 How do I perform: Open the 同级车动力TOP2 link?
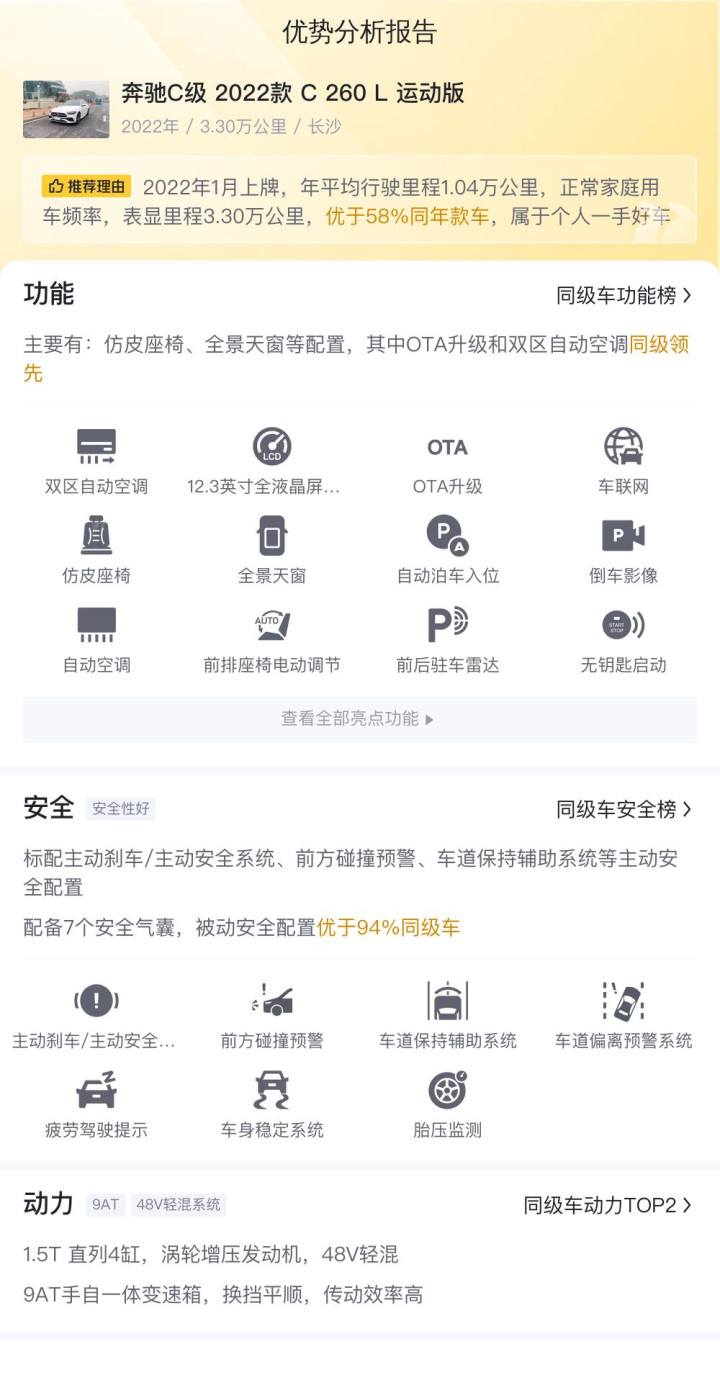click(608, 1205)
